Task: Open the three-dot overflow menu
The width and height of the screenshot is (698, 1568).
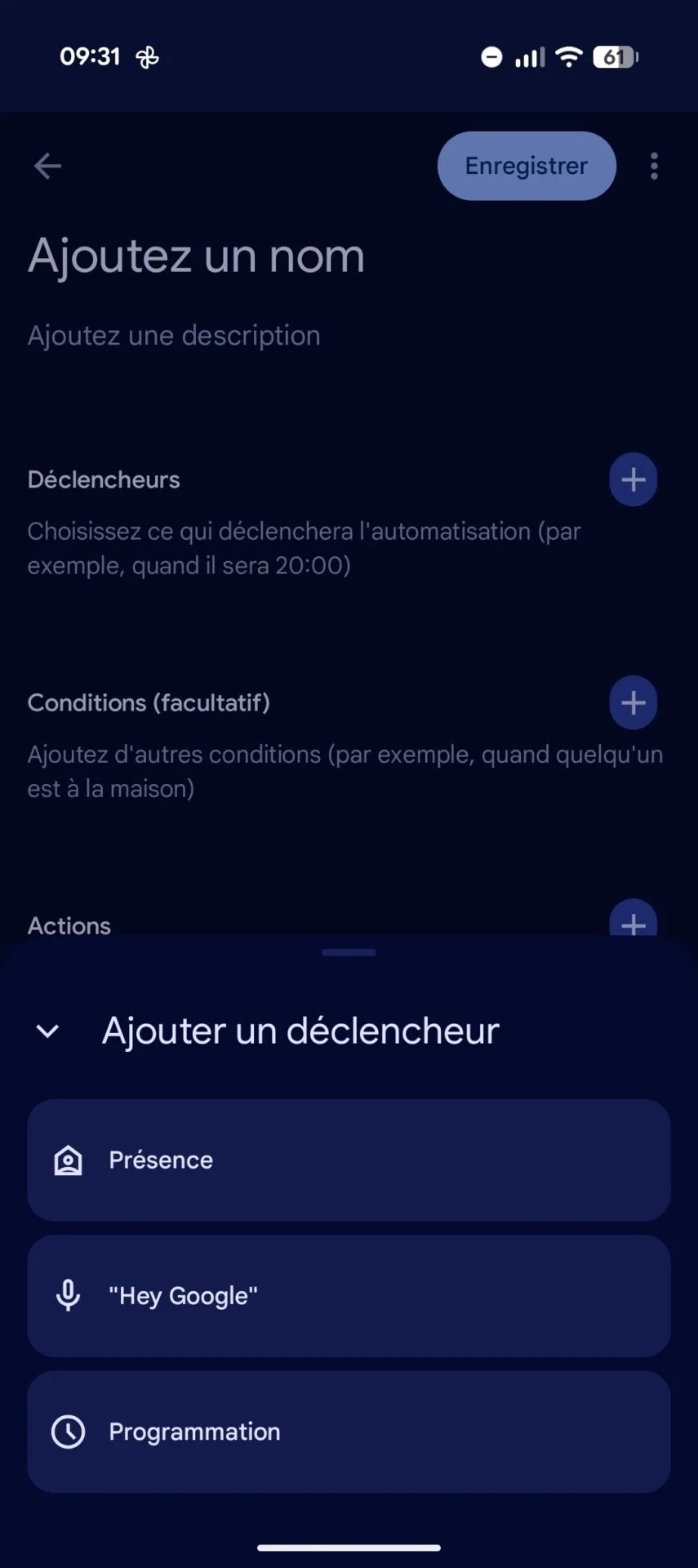Action: (654, 166)
